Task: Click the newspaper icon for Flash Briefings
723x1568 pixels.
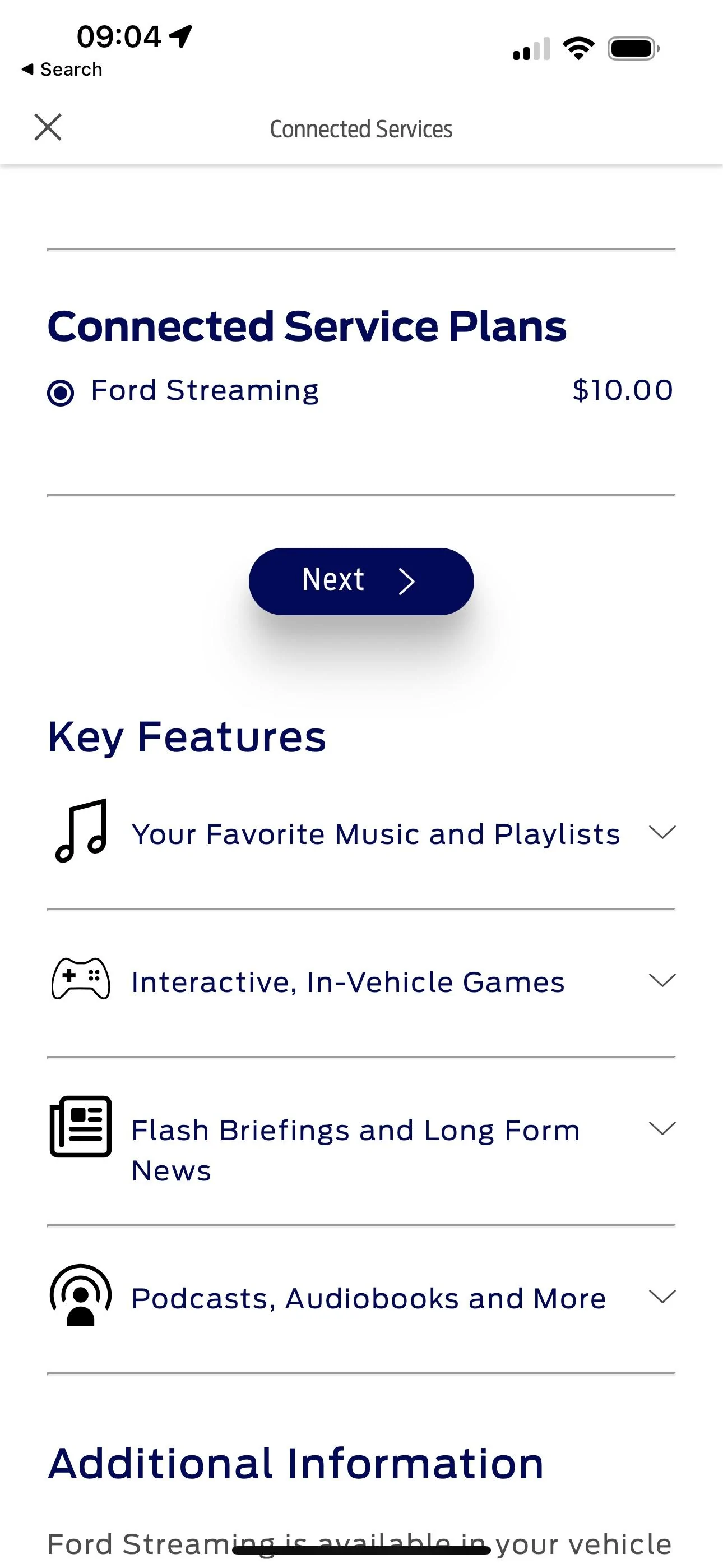Action: (x=81, y=1126)
